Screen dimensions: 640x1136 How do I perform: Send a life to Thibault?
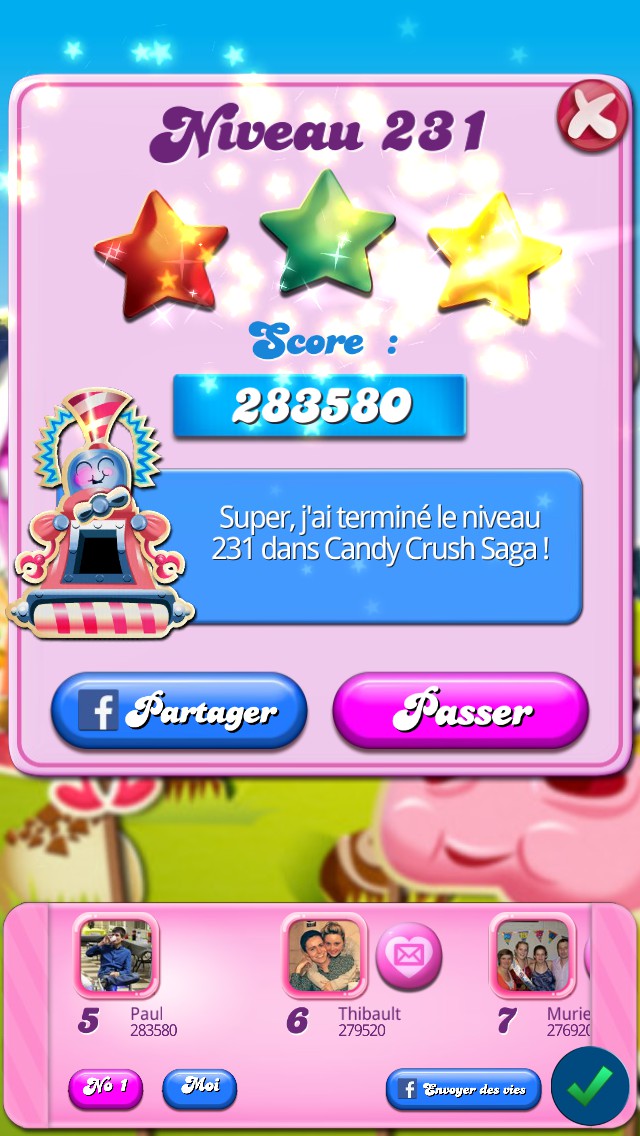pyautogui.click(x=408, y=956)
